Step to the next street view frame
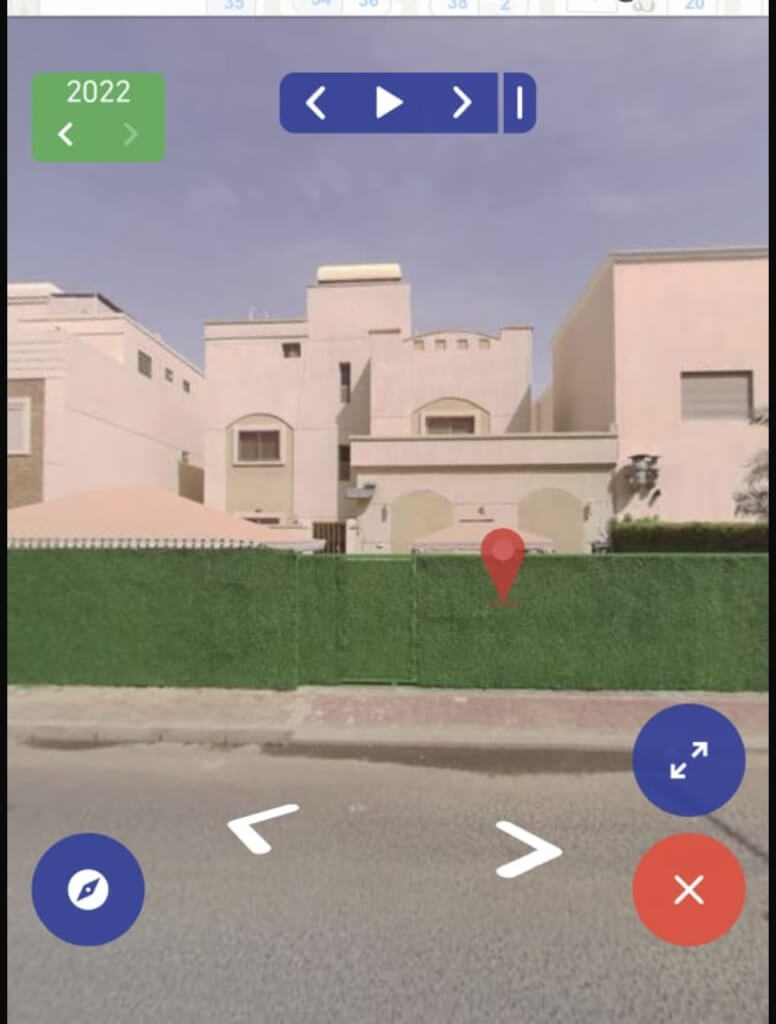The width and height of the screenshot is (776, 1024). 461,102
